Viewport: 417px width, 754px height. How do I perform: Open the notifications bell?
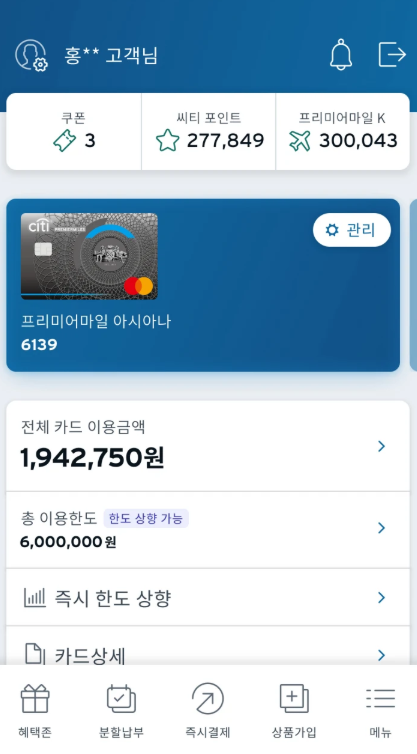click(x=341, y=55)
